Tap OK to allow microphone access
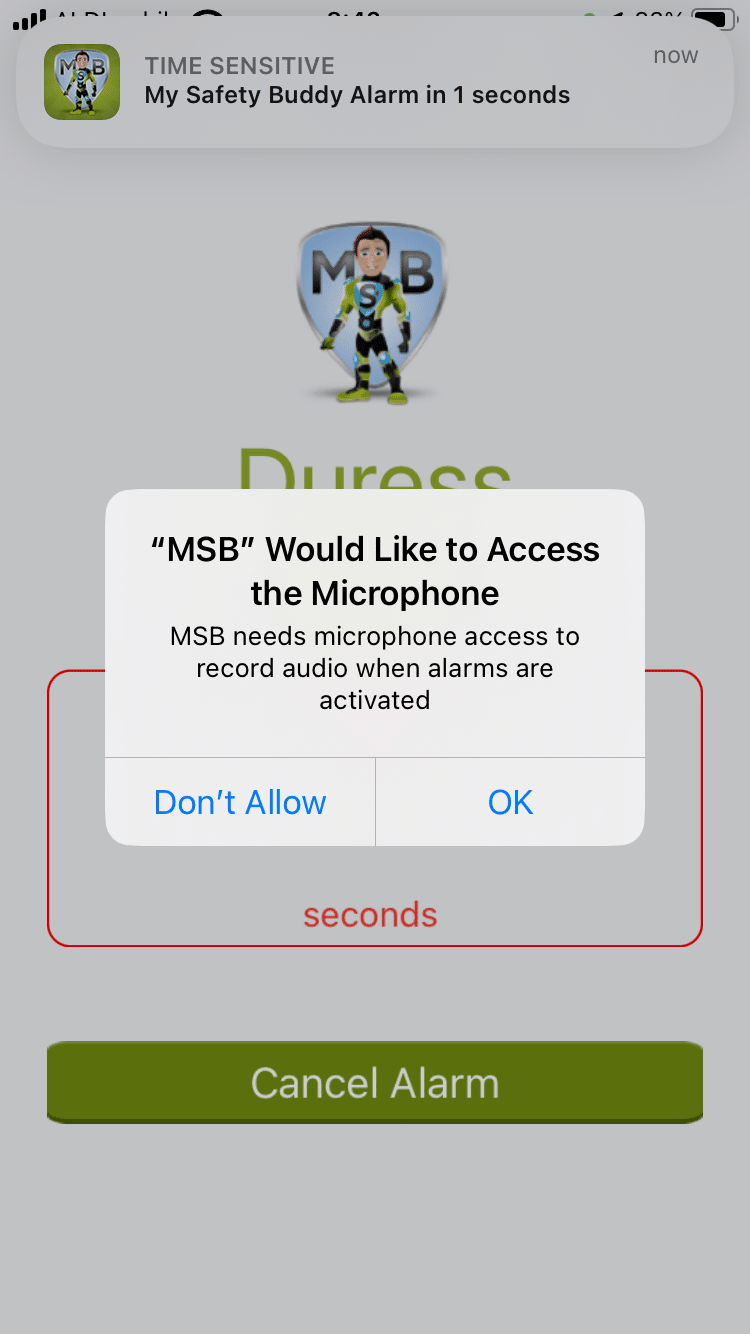 click(510, 802)
